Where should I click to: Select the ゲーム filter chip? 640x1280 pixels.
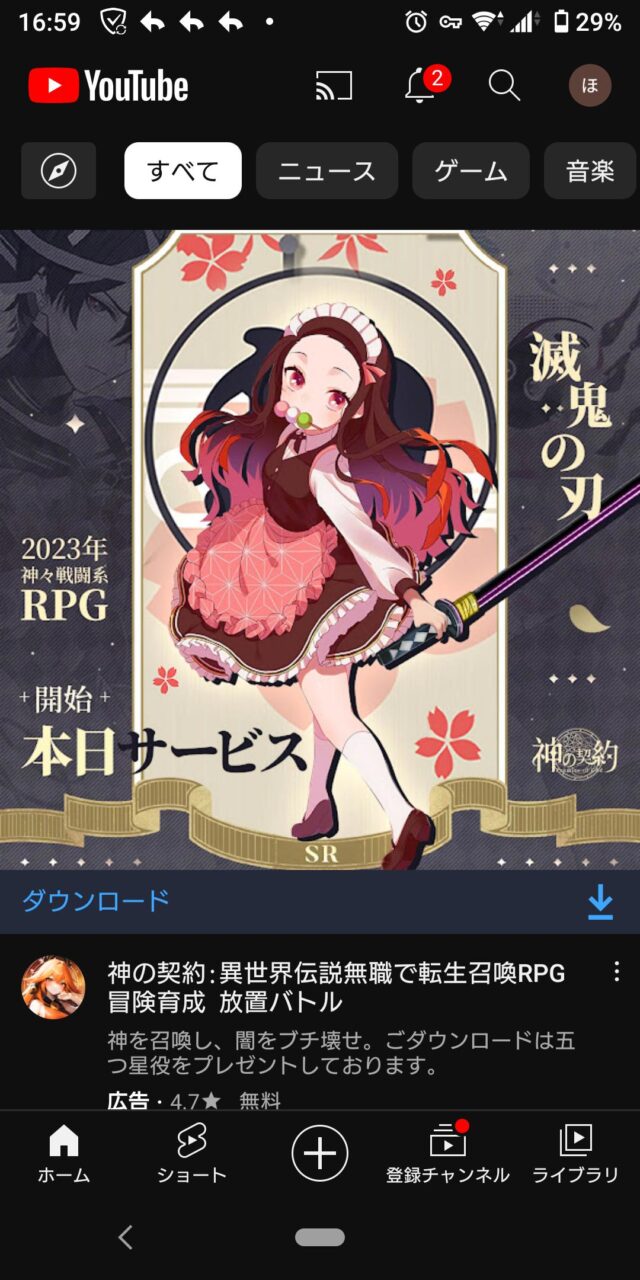point(471,171)
